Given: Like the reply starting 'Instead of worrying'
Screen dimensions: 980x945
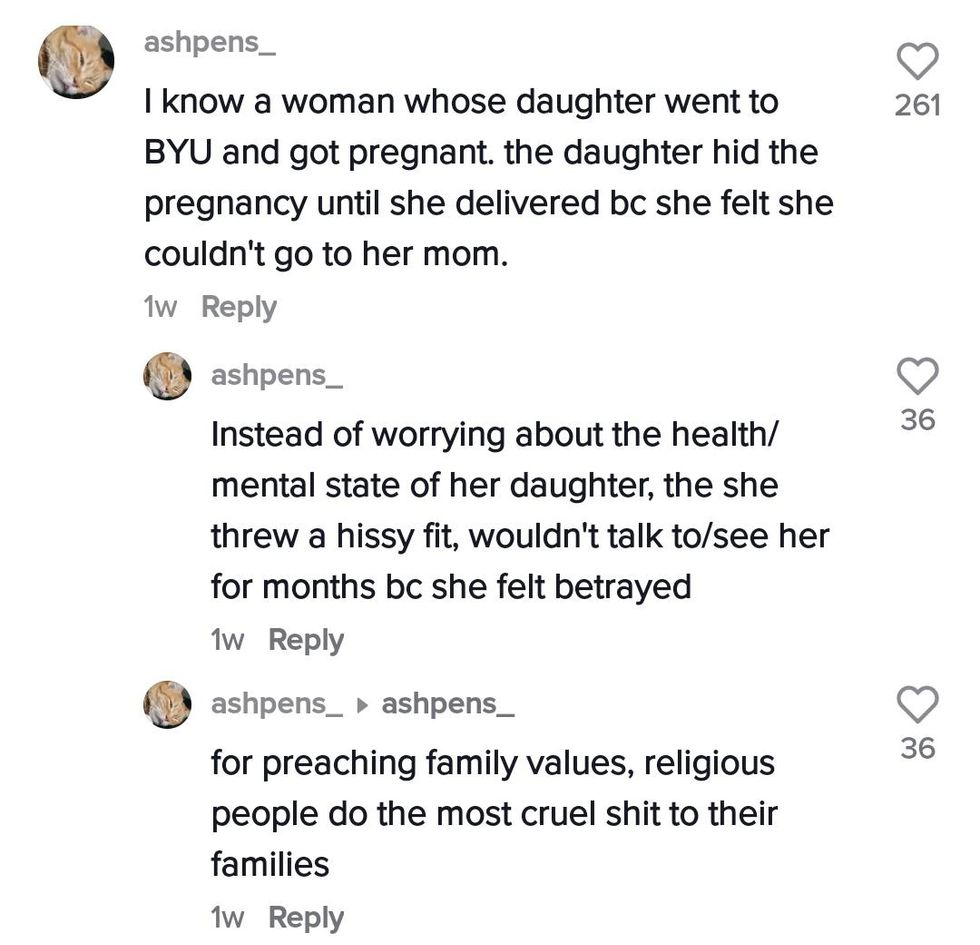Looking at the screenshot, I should (917, 376).
